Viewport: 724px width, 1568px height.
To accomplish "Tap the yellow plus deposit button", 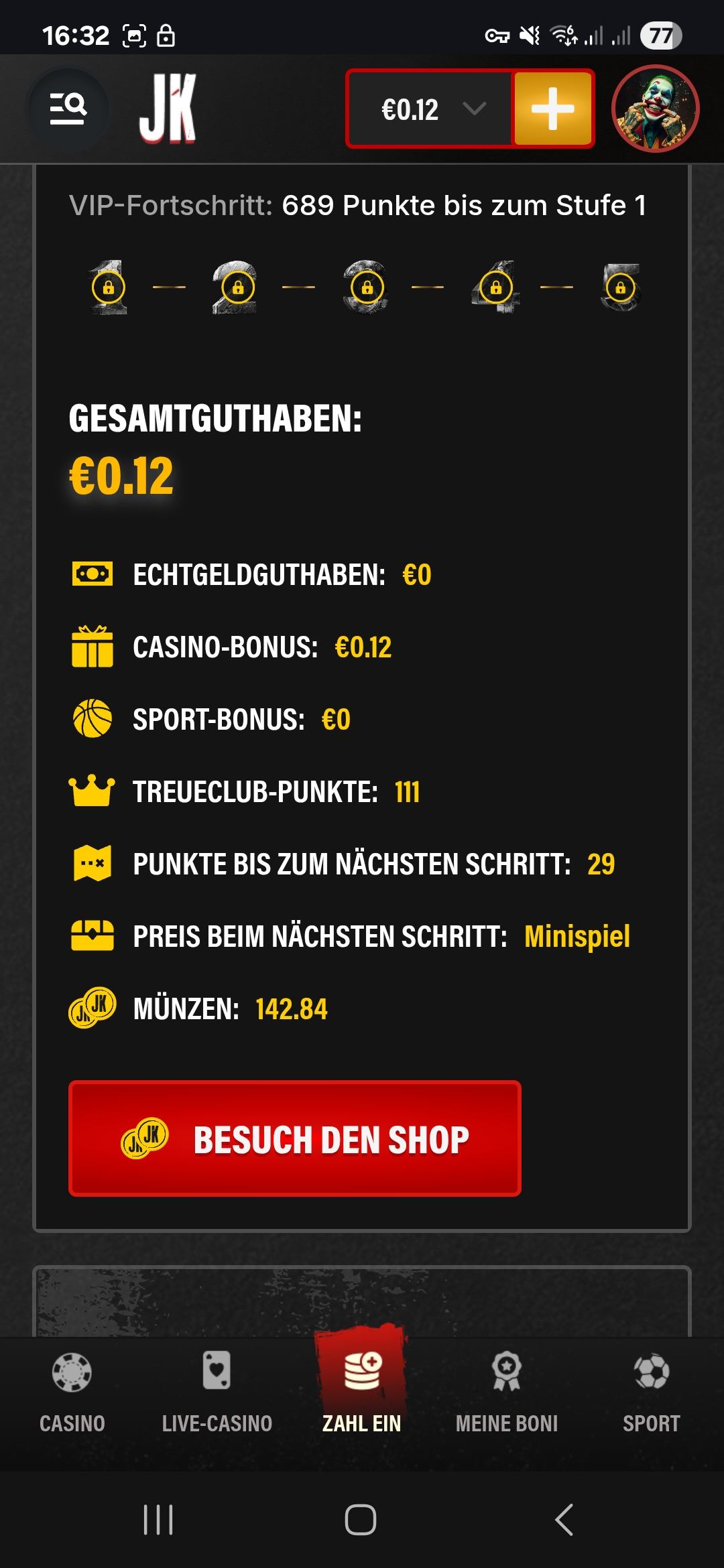I will click(x=553, y=109).
